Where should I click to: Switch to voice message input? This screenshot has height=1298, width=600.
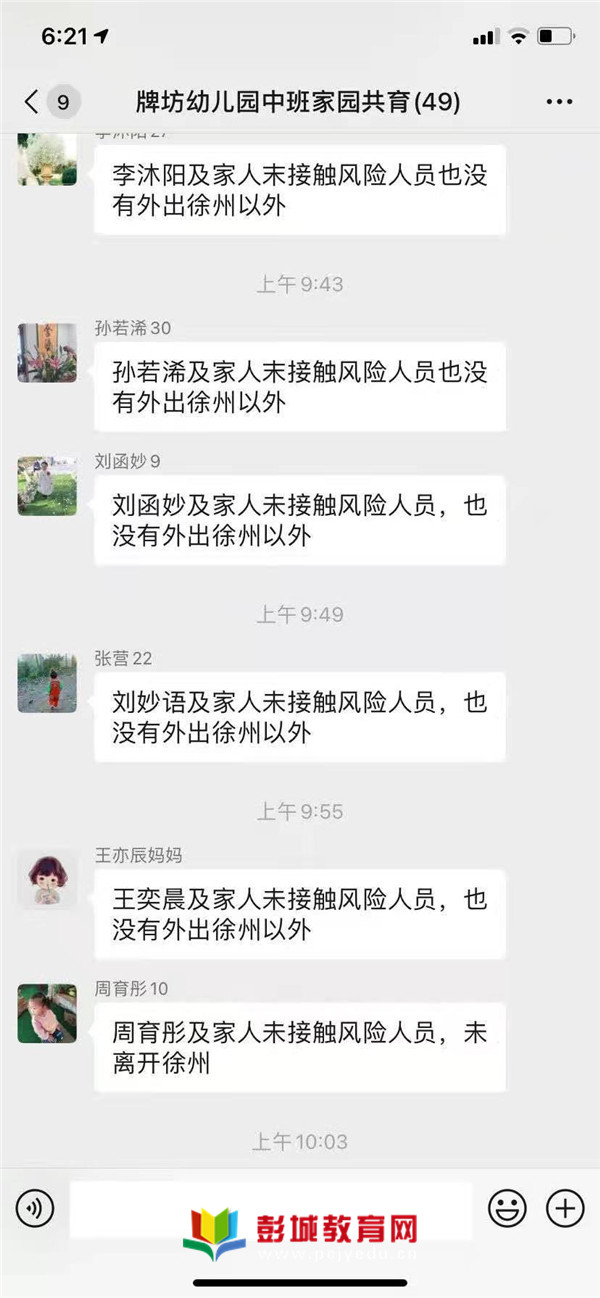point(35,1209)
